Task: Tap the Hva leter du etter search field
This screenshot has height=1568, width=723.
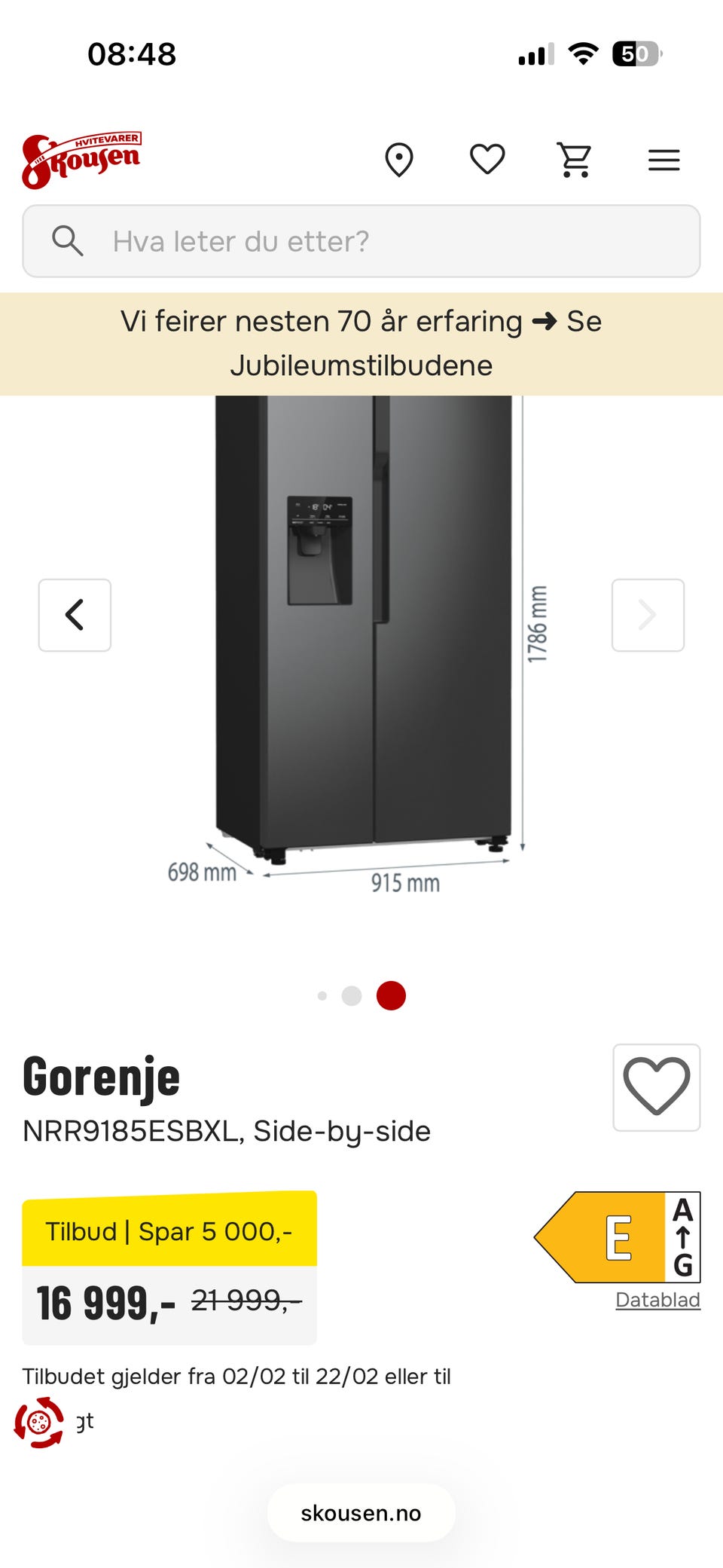Action: (361, 241)
